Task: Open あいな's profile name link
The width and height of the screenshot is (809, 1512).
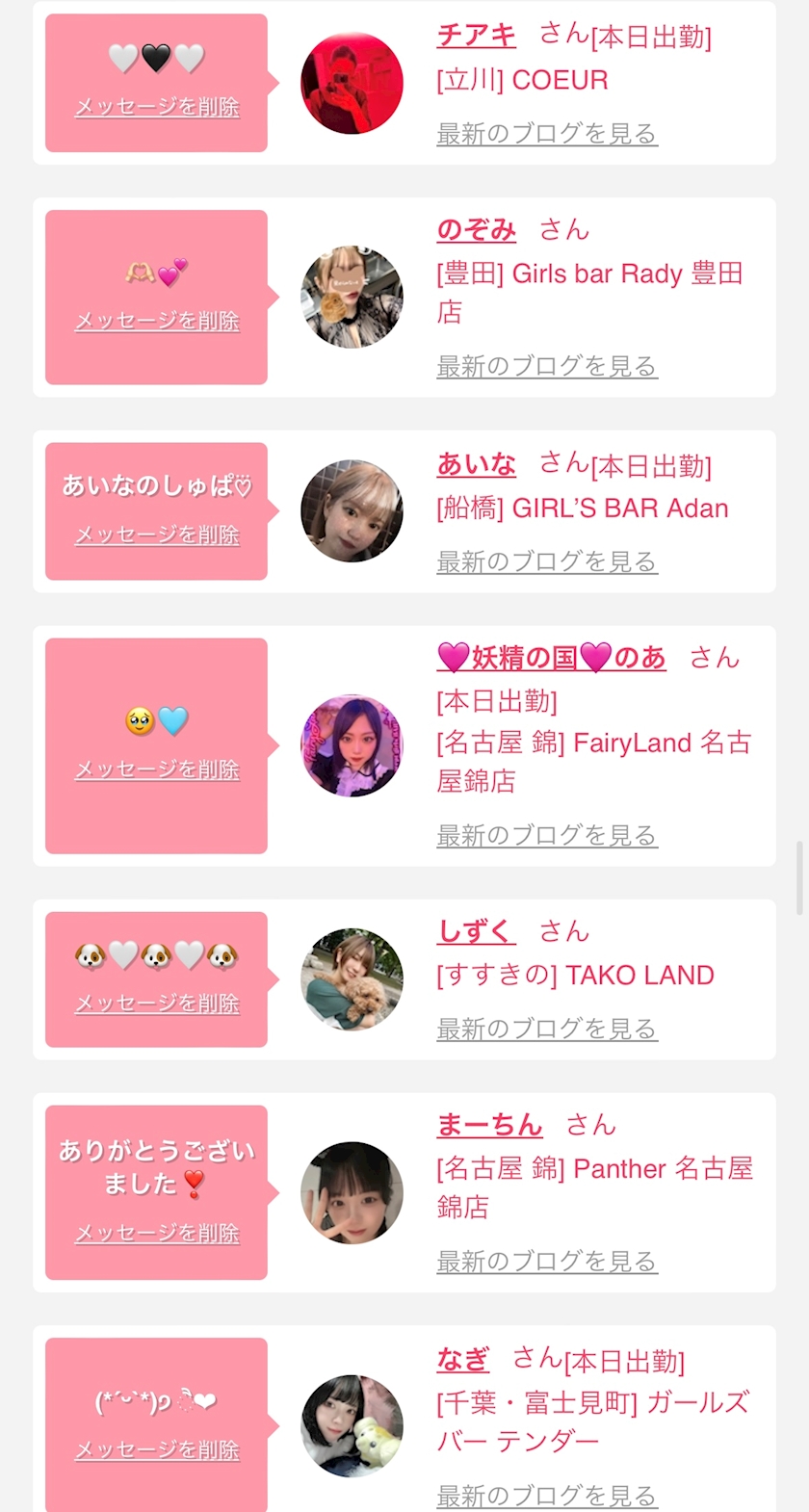Action: [476, 464]
